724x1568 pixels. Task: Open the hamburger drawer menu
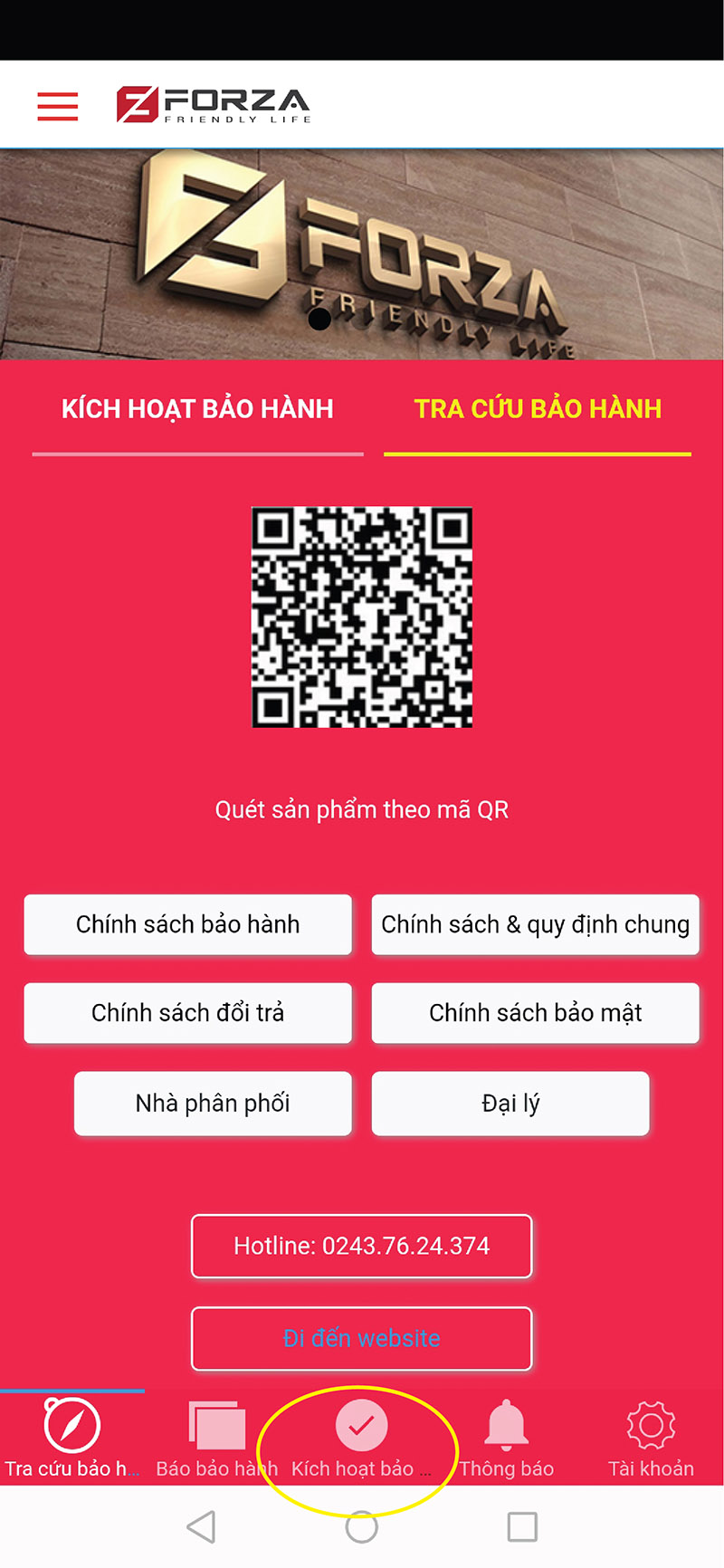tap(57, 106)
